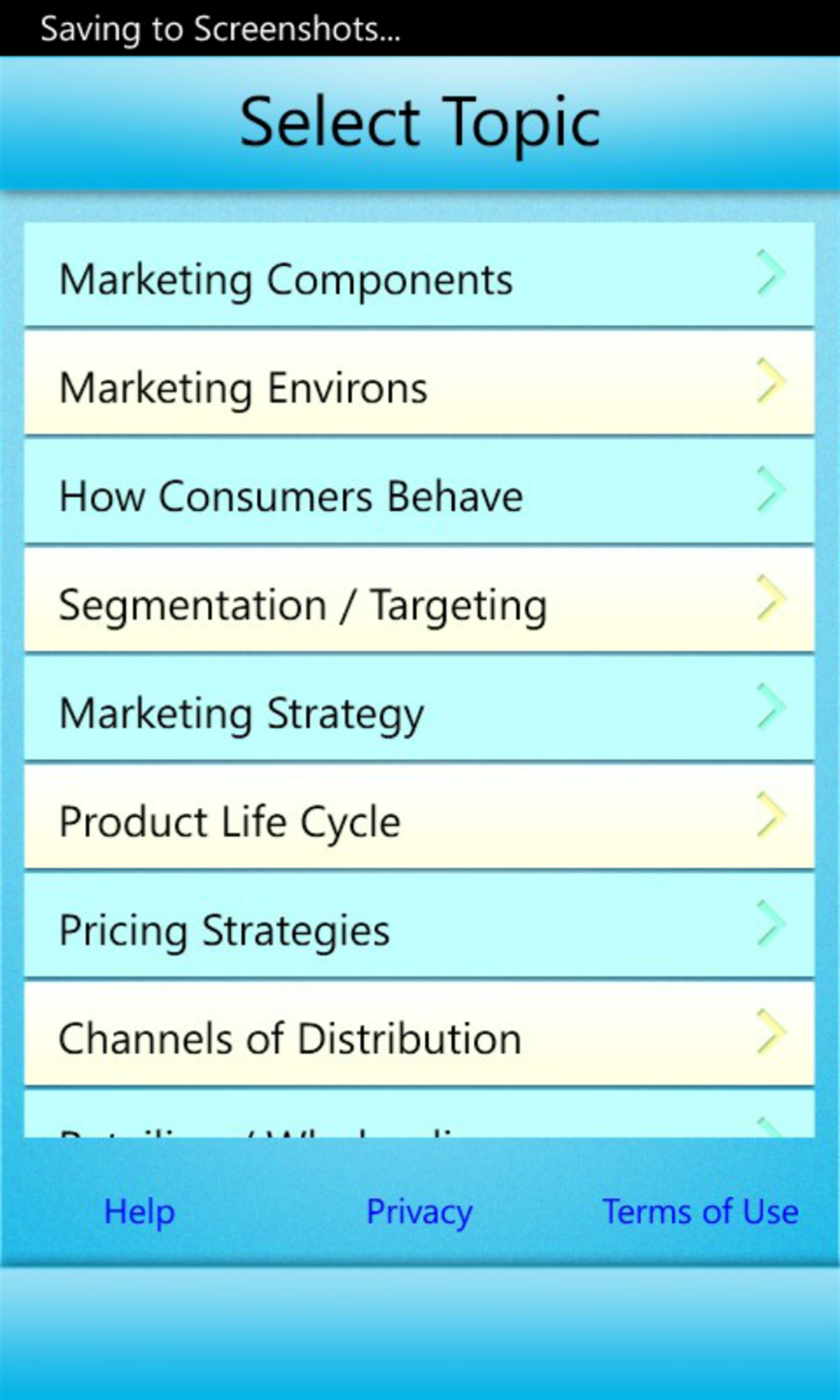Image resolution: width=840 pixels, height=1400 pixels.
Task: Open the Help link
Action: point(139,1212)
